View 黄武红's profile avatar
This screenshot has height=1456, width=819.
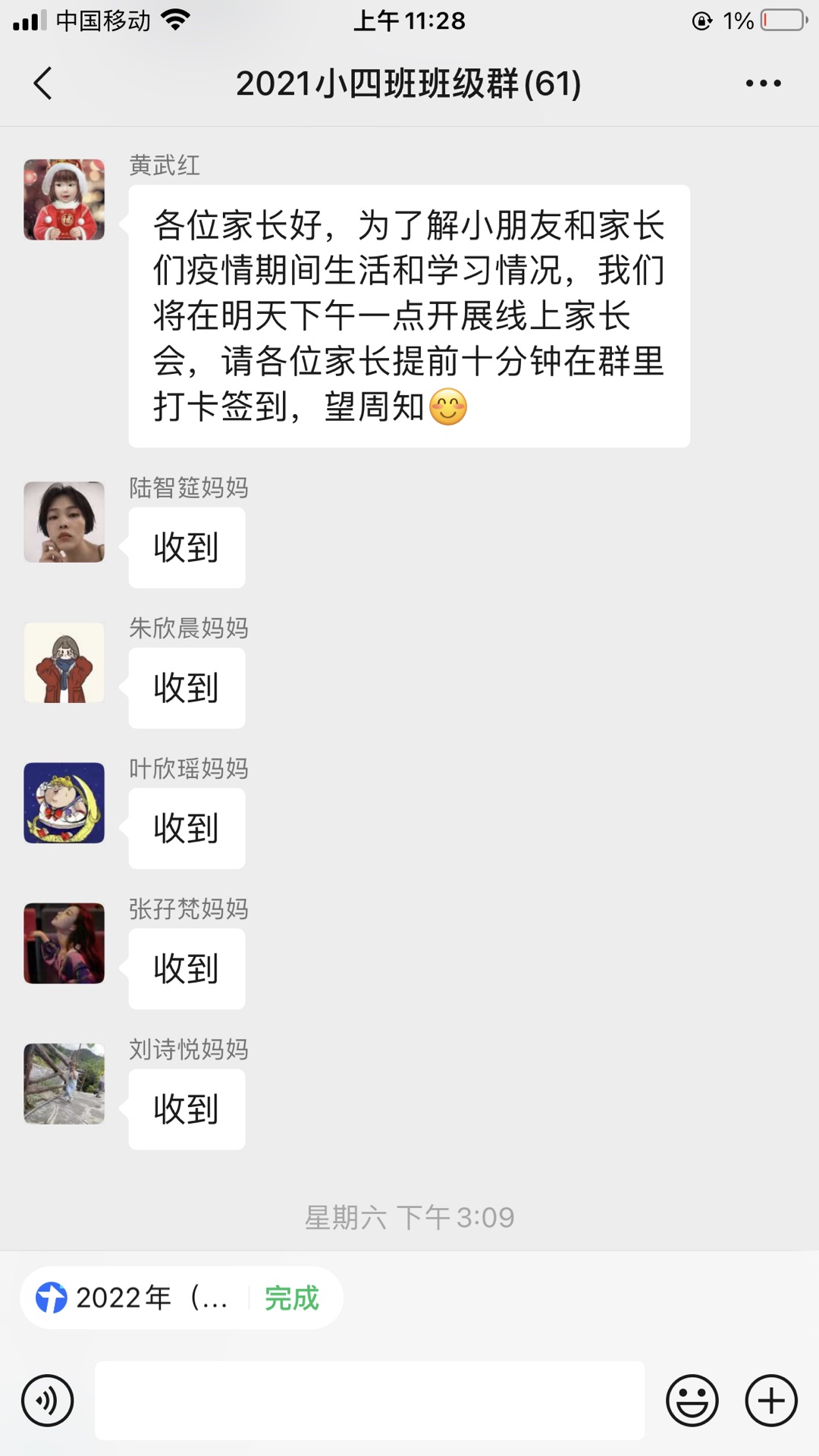pyautogui.click(x=64, y=199)
